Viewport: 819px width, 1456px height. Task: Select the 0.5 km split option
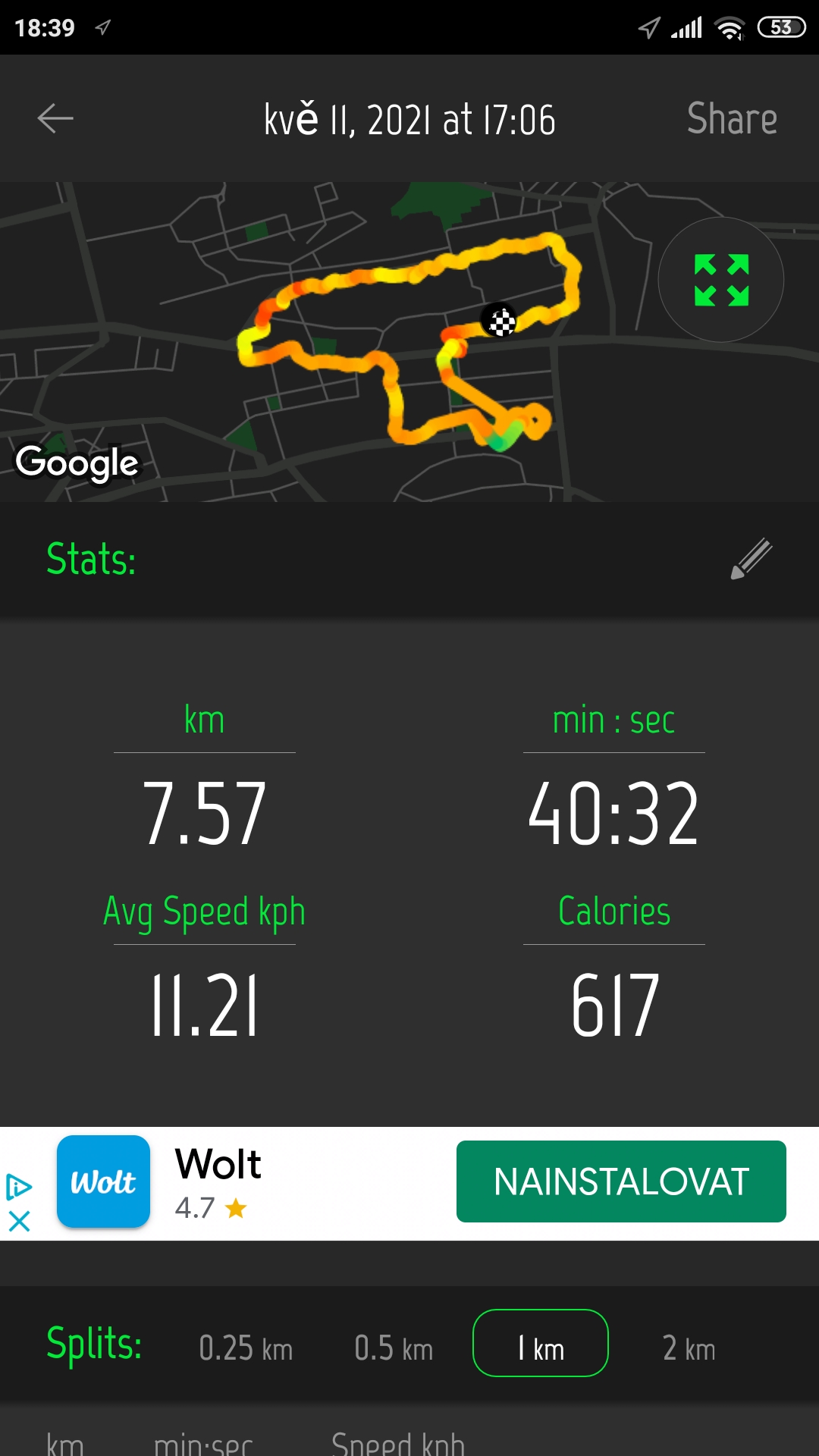coord(394,1348)
